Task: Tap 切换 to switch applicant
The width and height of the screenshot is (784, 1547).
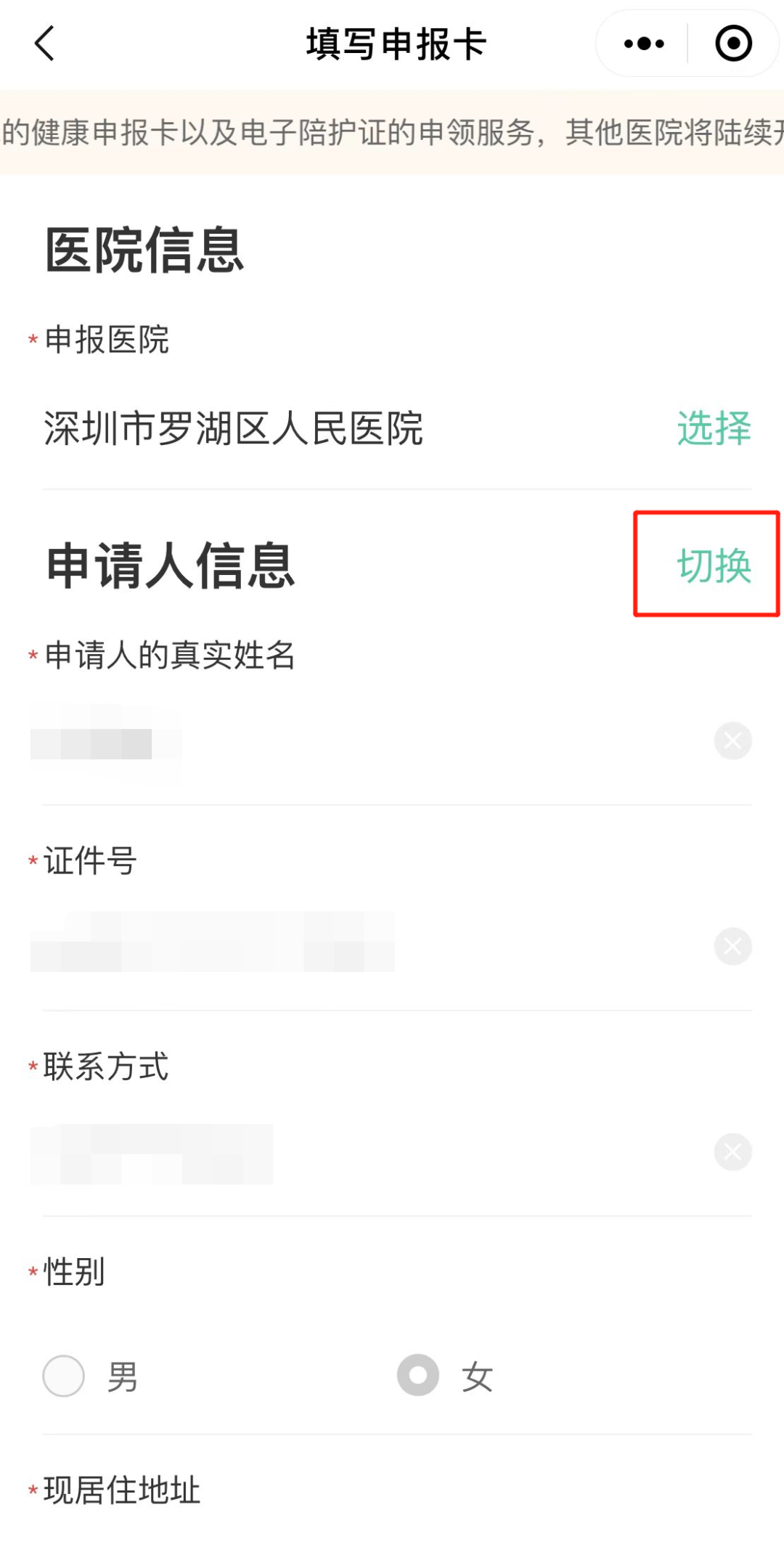Action: coord(714,566)
